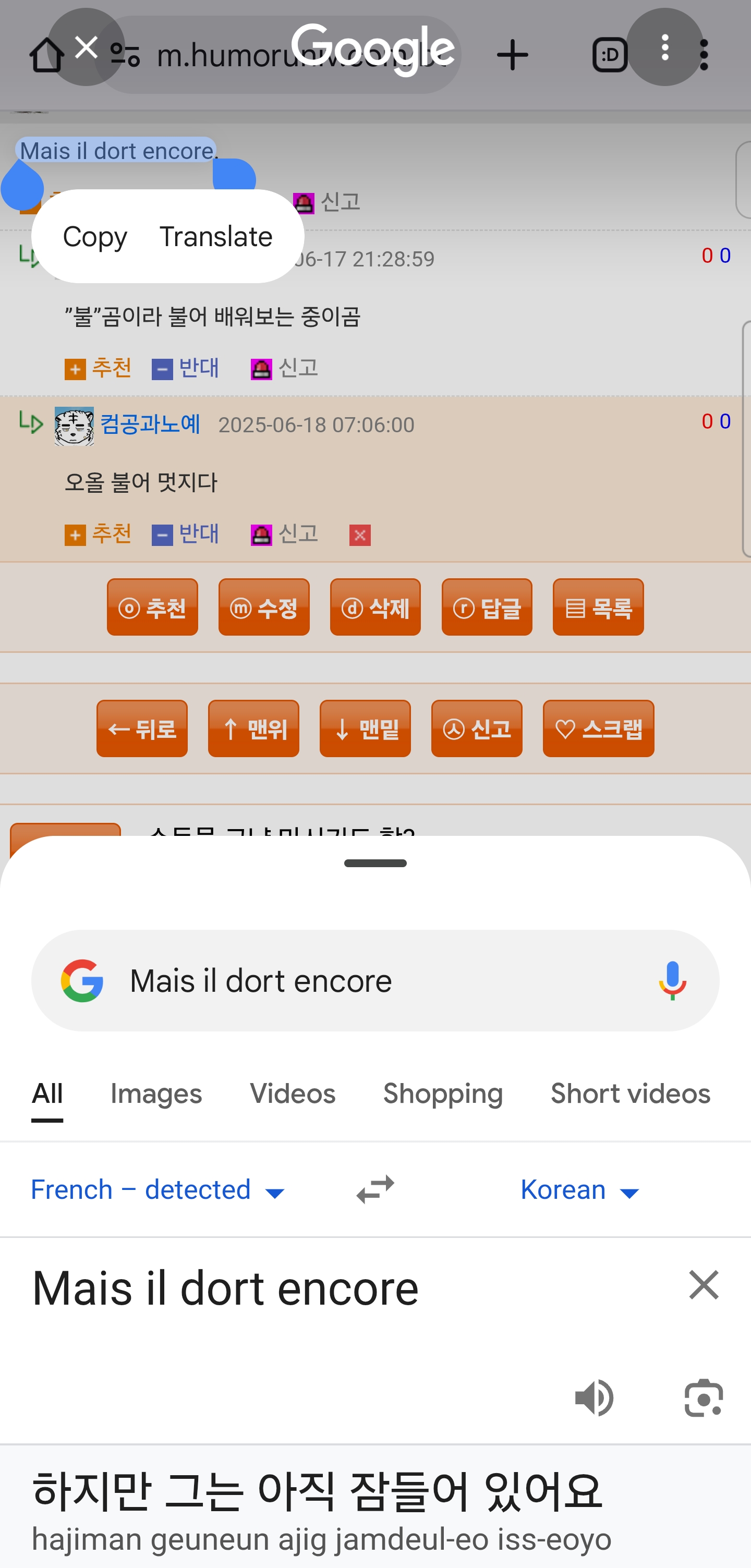The image size is (751, 1568).
Task: Start voice search with the microphone
Action: (x=672, y=980)
